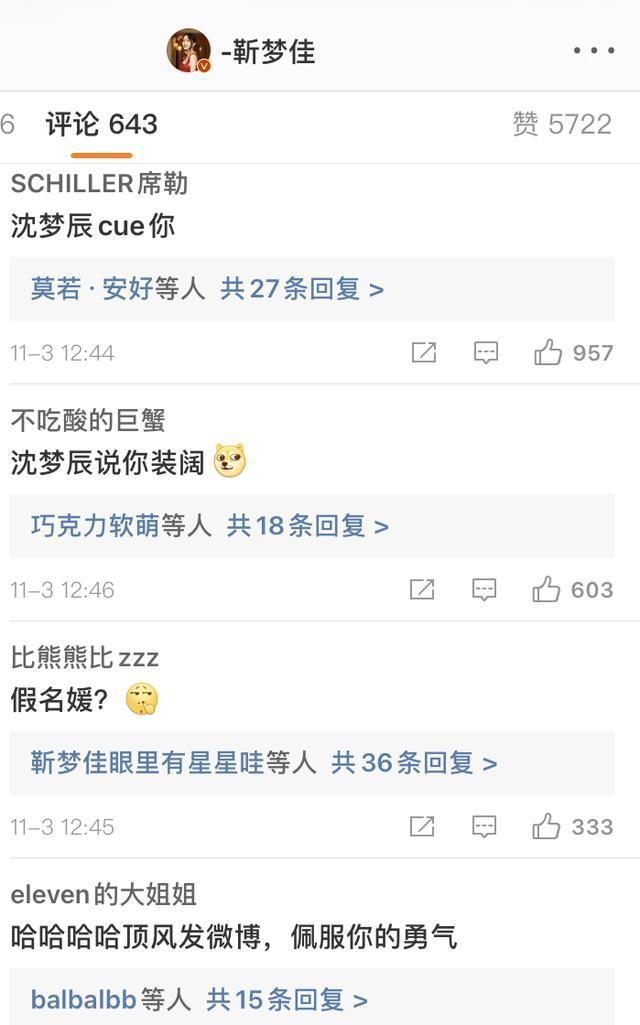Reply to 不吃酸的巨蟹's comment

pyautogui.click(x=484, y=590)
